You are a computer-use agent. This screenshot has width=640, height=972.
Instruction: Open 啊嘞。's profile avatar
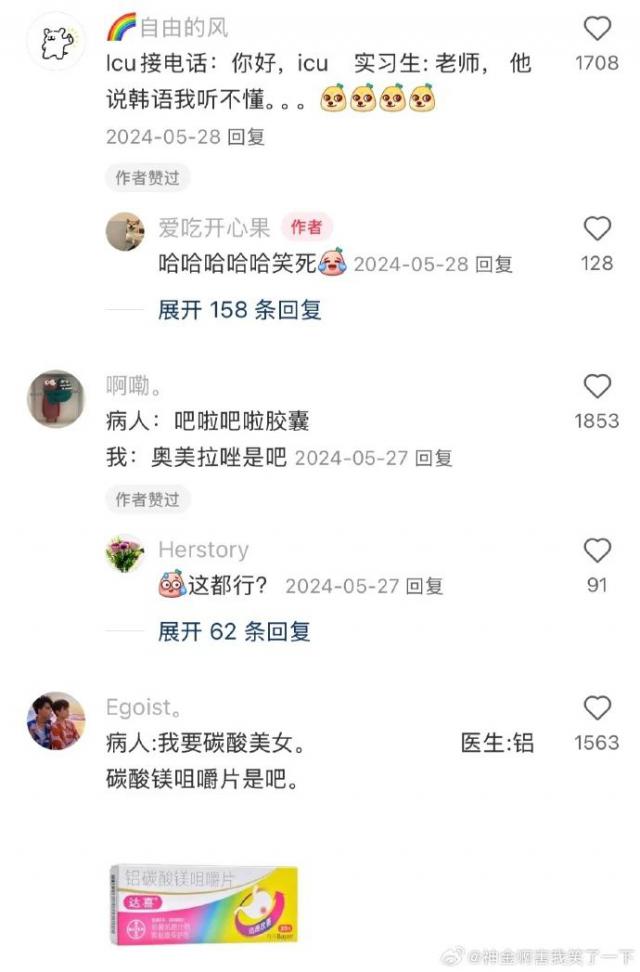[54, 398]
